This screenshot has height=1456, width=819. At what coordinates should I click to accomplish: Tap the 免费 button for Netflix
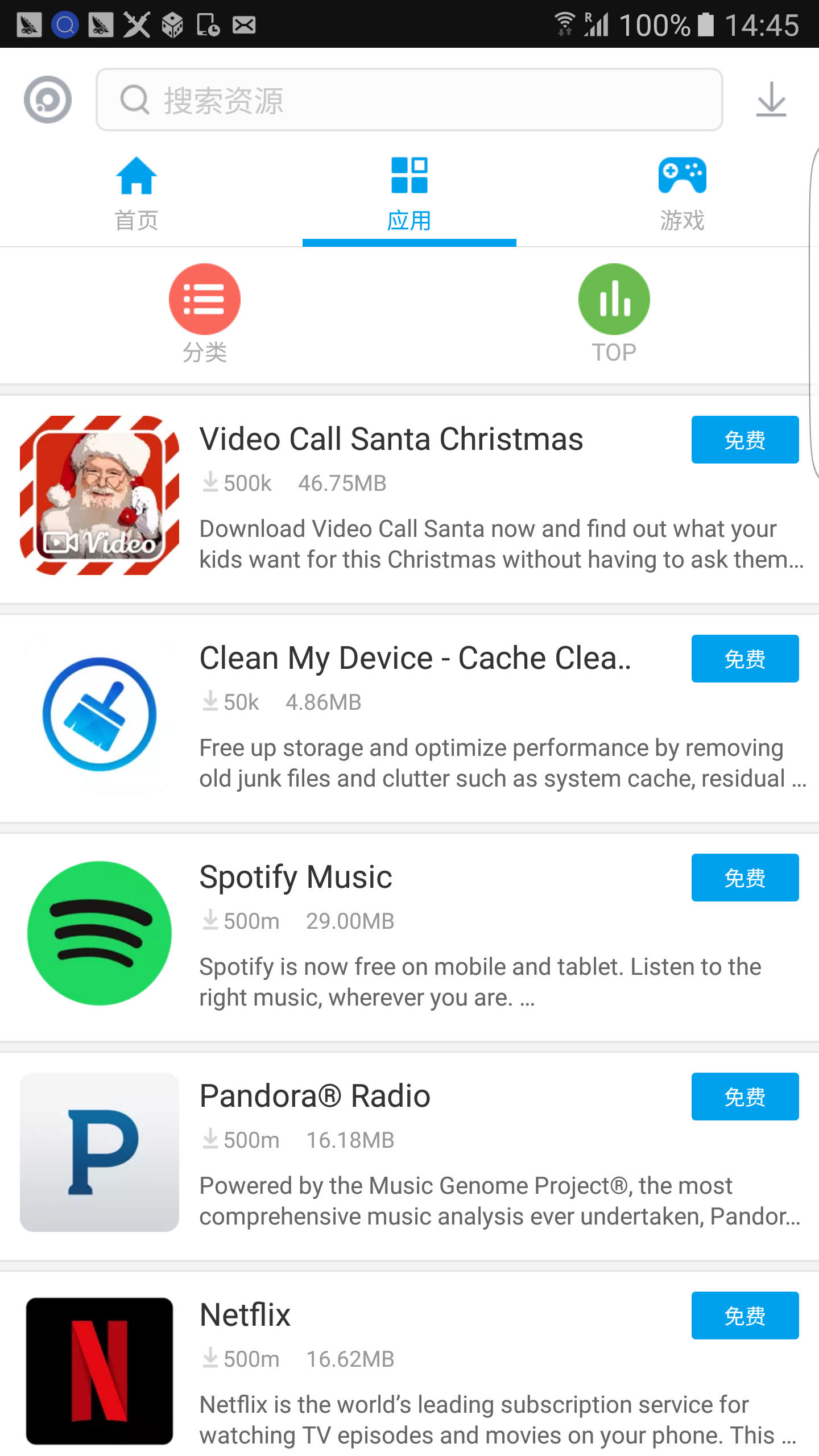click(744, 1316)
